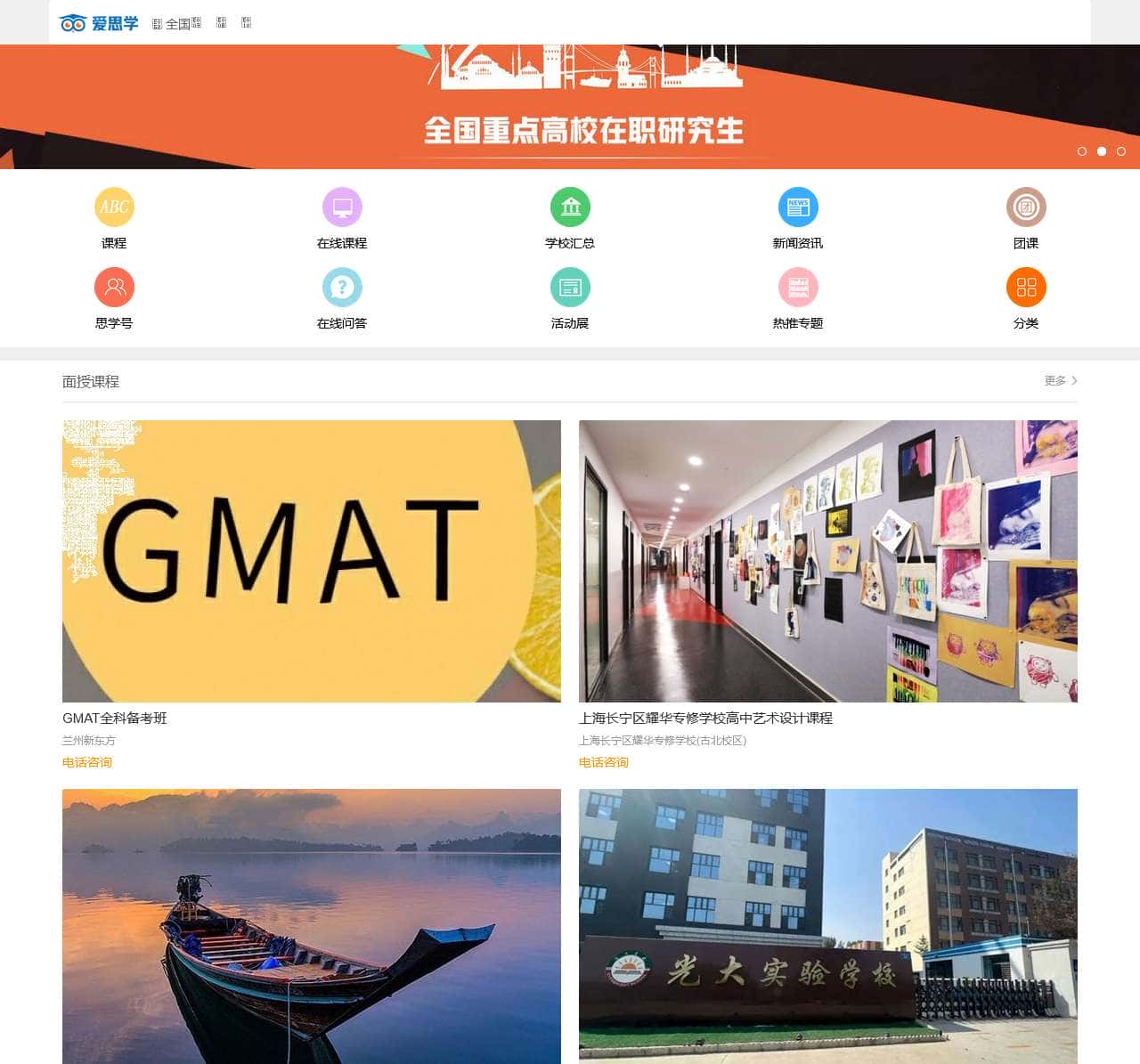
Task: View 新闻资讯
Action: coord(798,217)
